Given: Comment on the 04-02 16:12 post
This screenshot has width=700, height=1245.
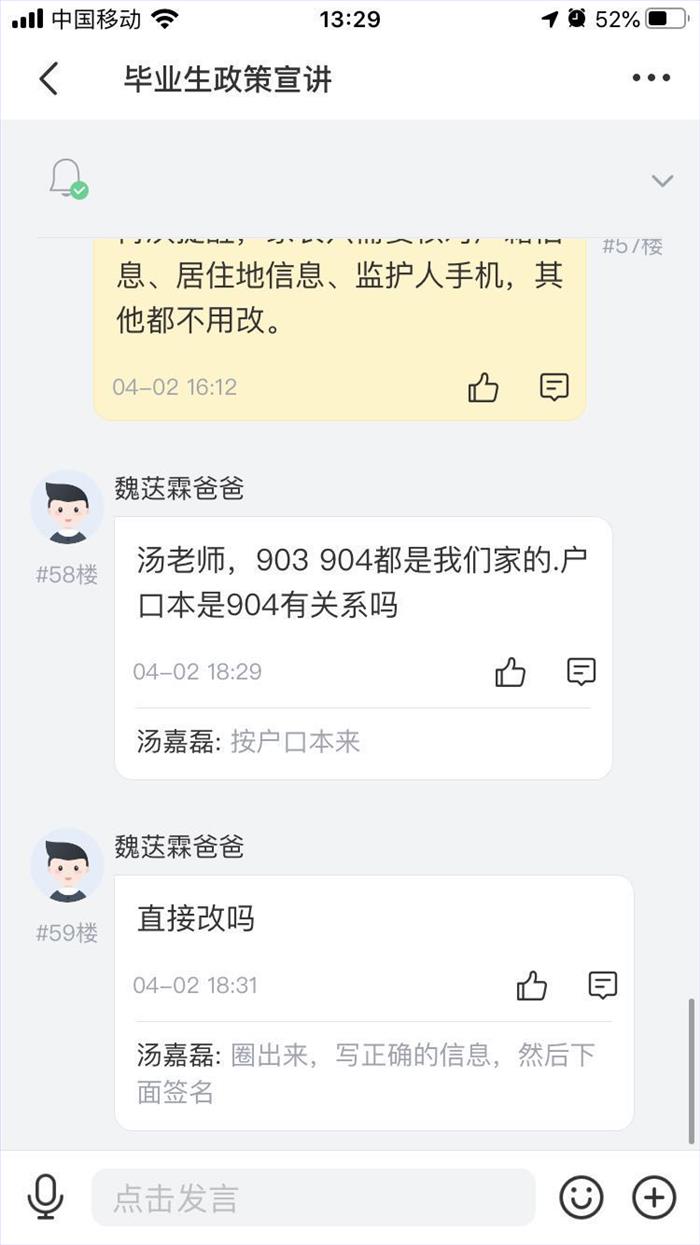Looking at the screenshot, I should coord(554,387).
